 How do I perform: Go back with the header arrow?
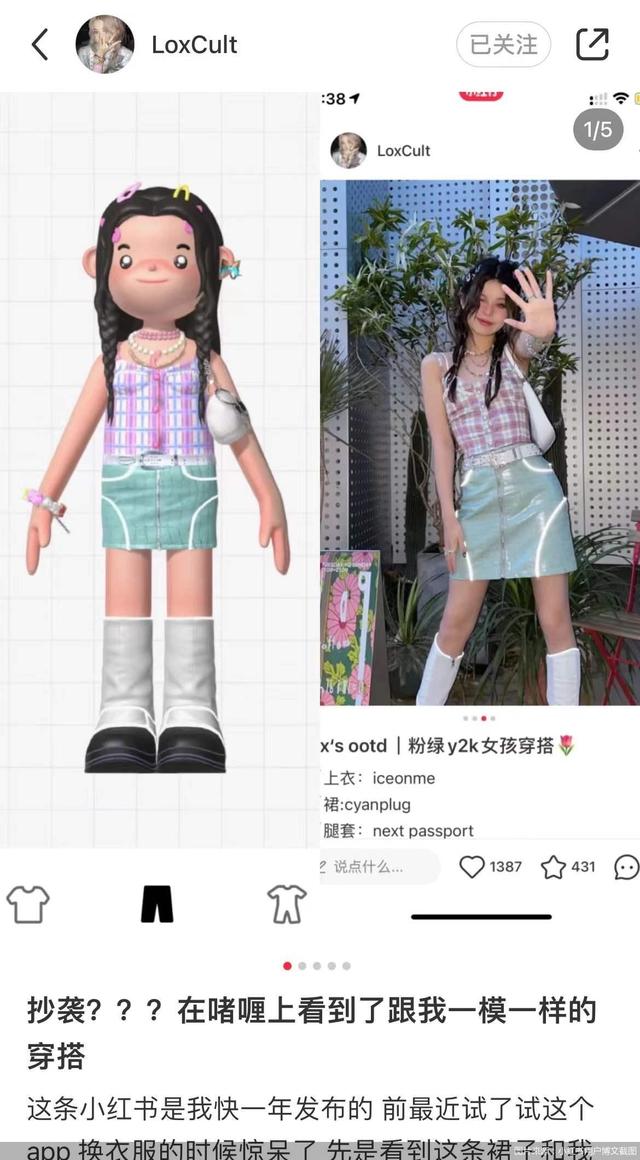point(40,45)
